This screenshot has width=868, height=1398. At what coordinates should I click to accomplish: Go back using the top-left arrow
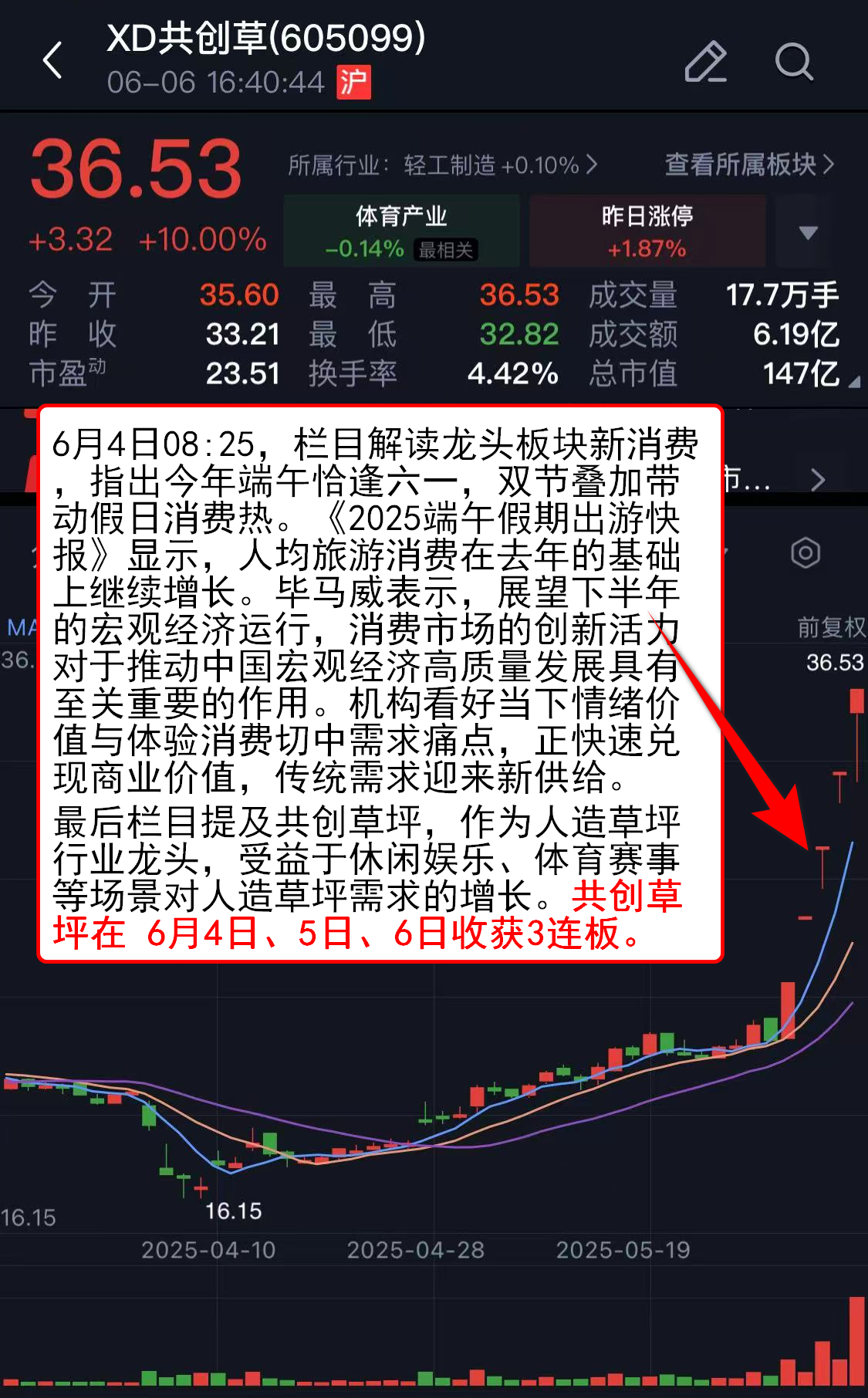tap(52, 60)
